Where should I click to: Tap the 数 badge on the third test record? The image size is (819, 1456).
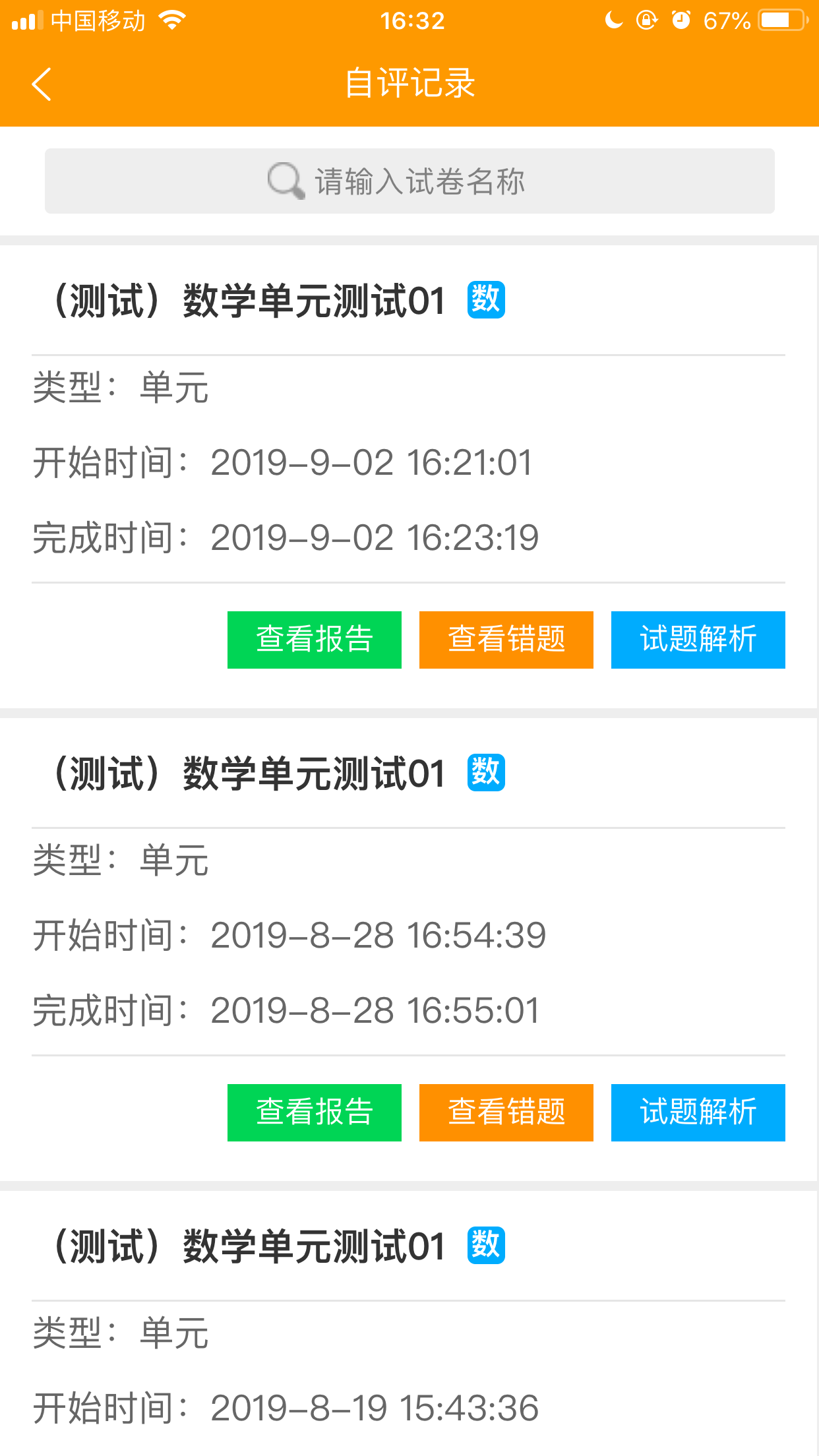pos(485,1245)
